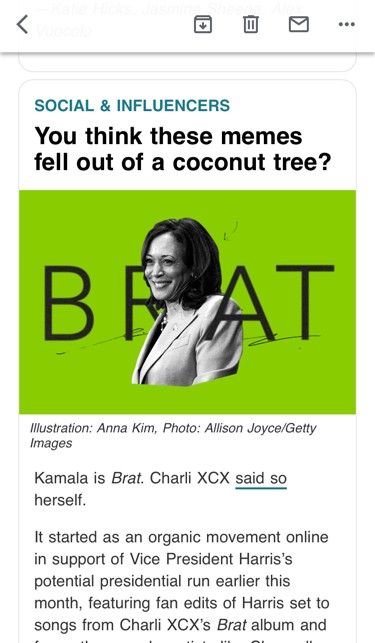Open the underlined "said so" link

(x=261, y=479)
